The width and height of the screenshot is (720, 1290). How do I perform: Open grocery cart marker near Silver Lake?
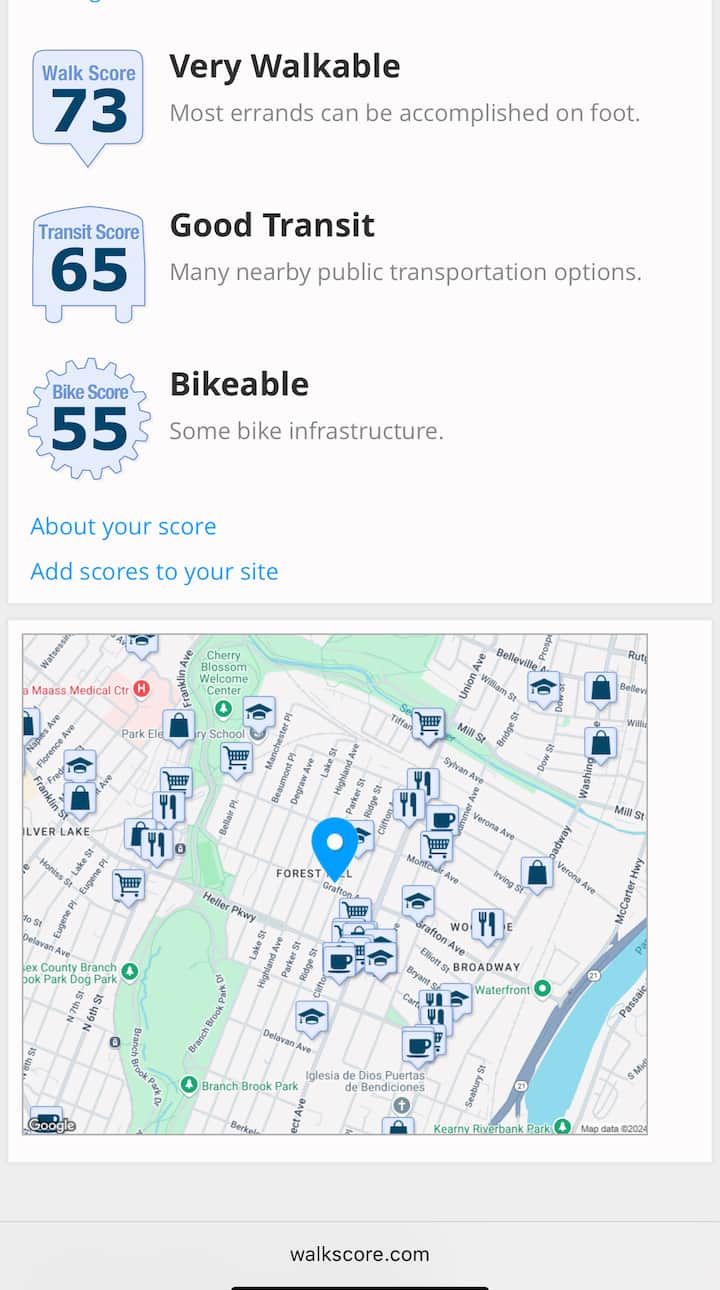pyautogui.click(x=128, y=885)
